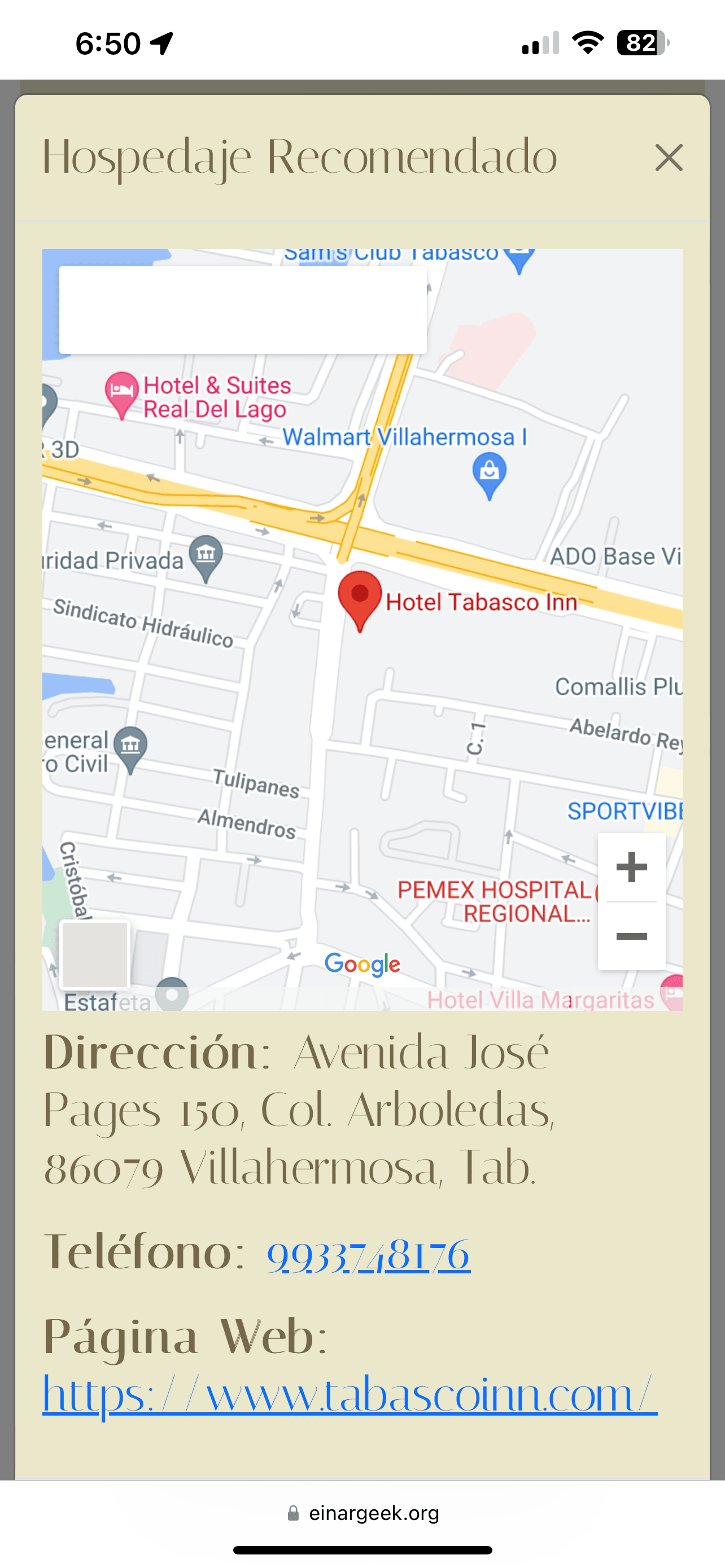Select the Walmart Villahermosa I marker
This screenshot has width=725, height=1568.
(489, 474)
